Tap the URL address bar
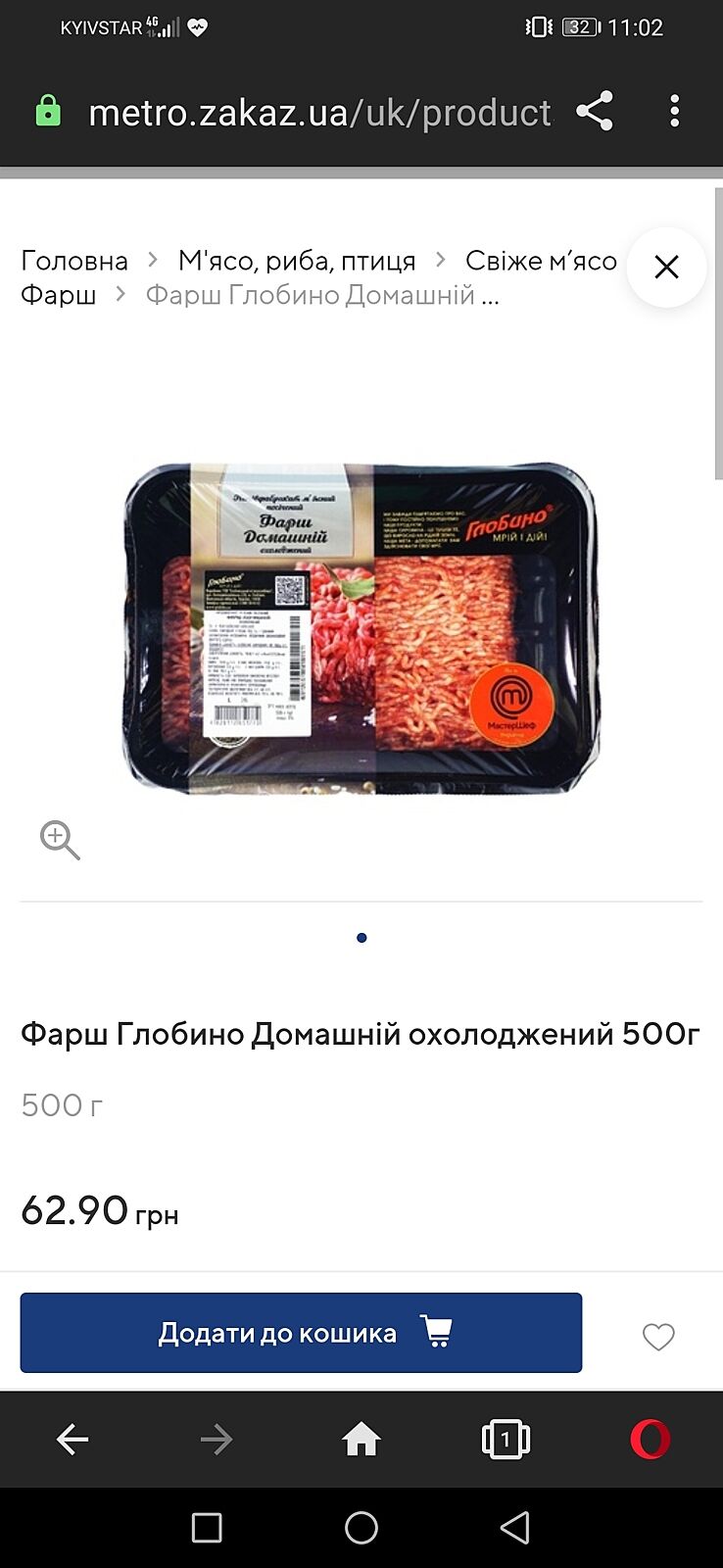 click(318, 113)
